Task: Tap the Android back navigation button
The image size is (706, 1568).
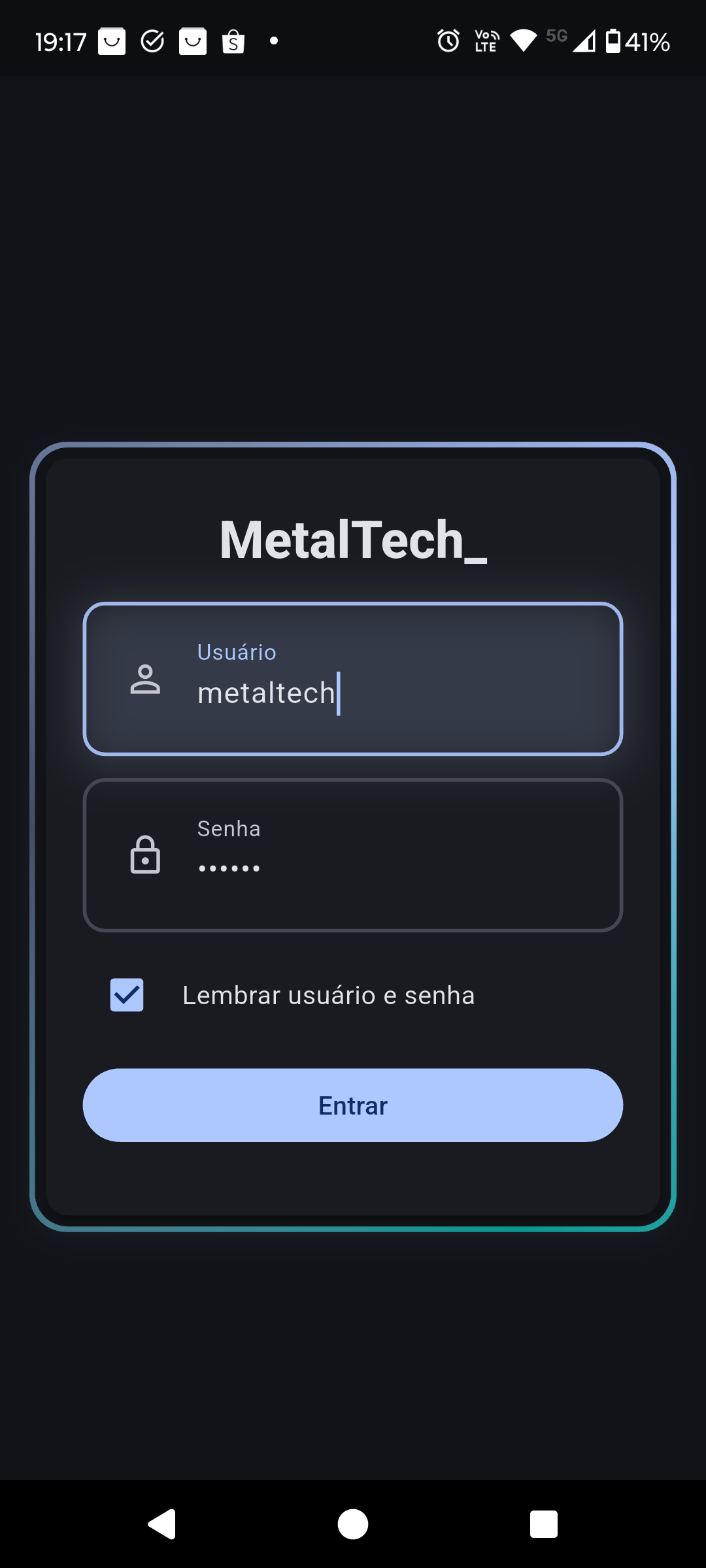Action: [x=162, y=1524]
